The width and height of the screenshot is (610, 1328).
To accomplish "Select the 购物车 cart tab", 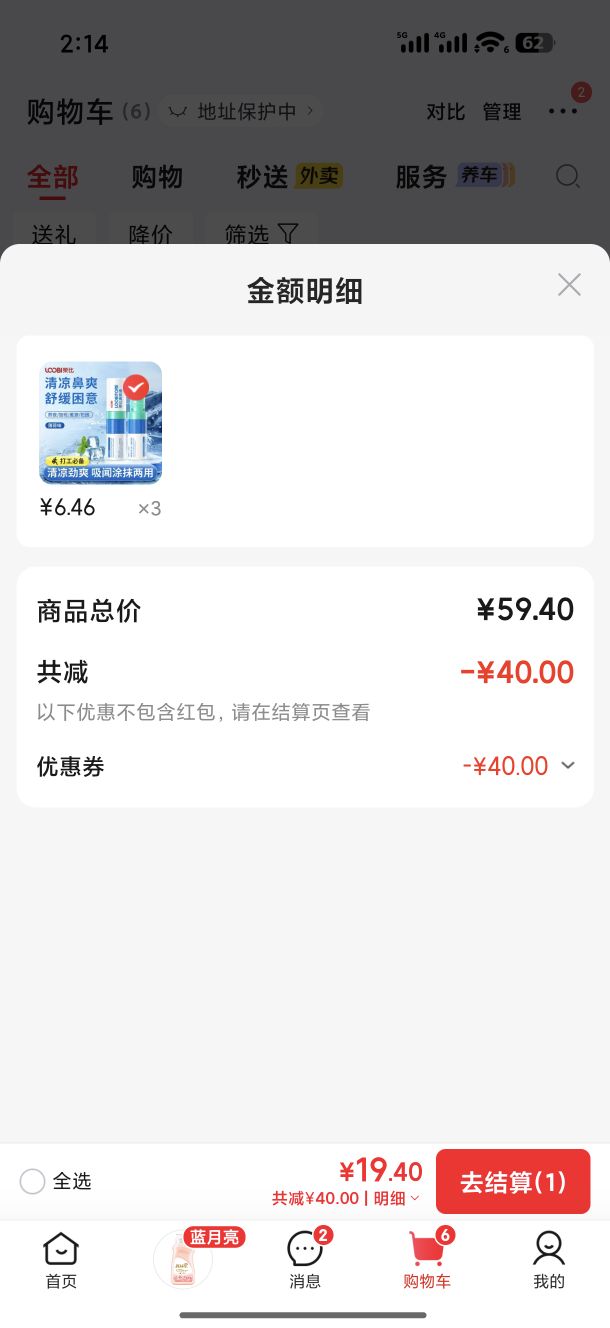I will coord(427,1260).
